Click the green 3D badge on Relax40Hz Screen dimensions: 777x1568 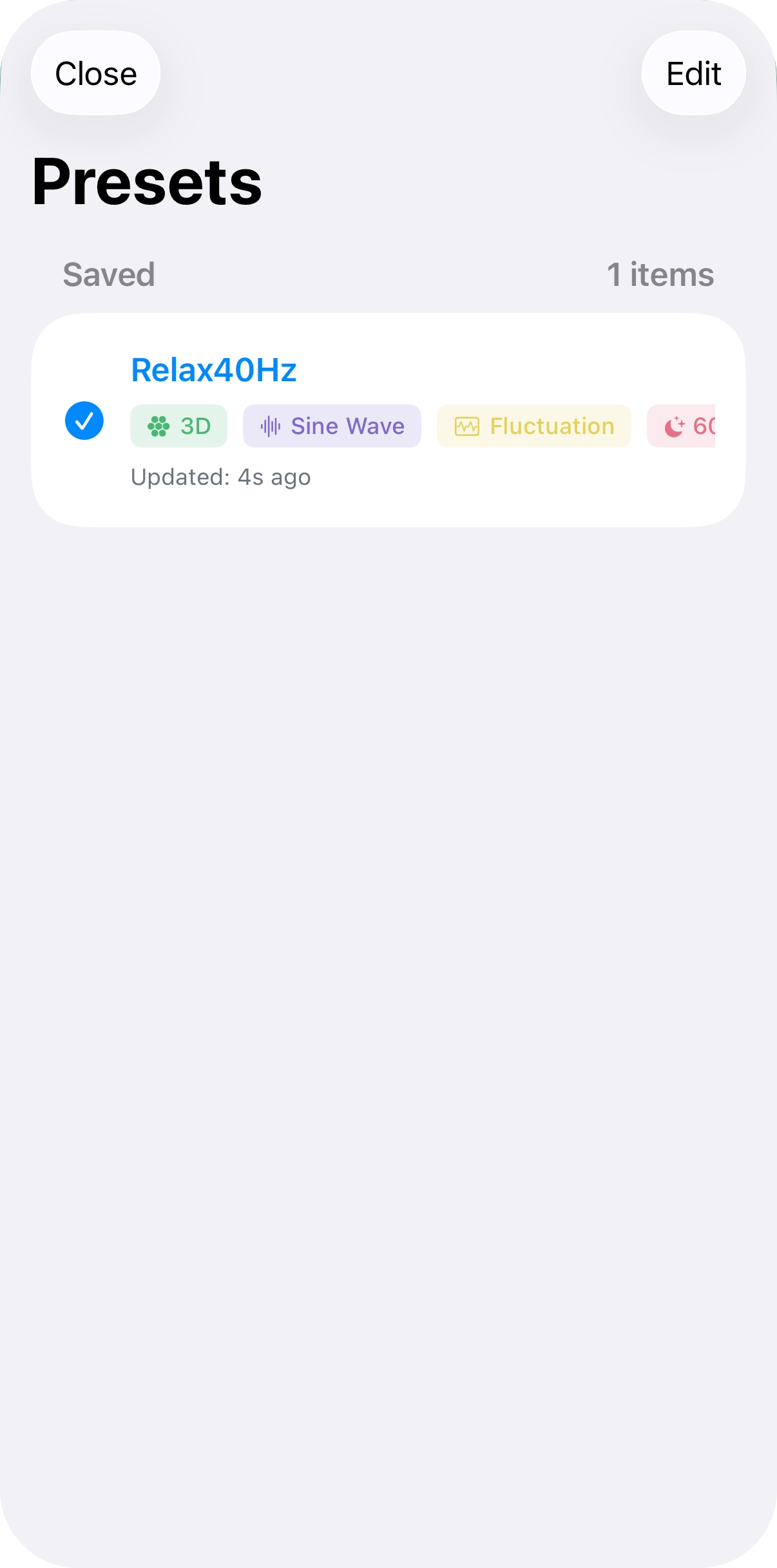pos(178,425)
